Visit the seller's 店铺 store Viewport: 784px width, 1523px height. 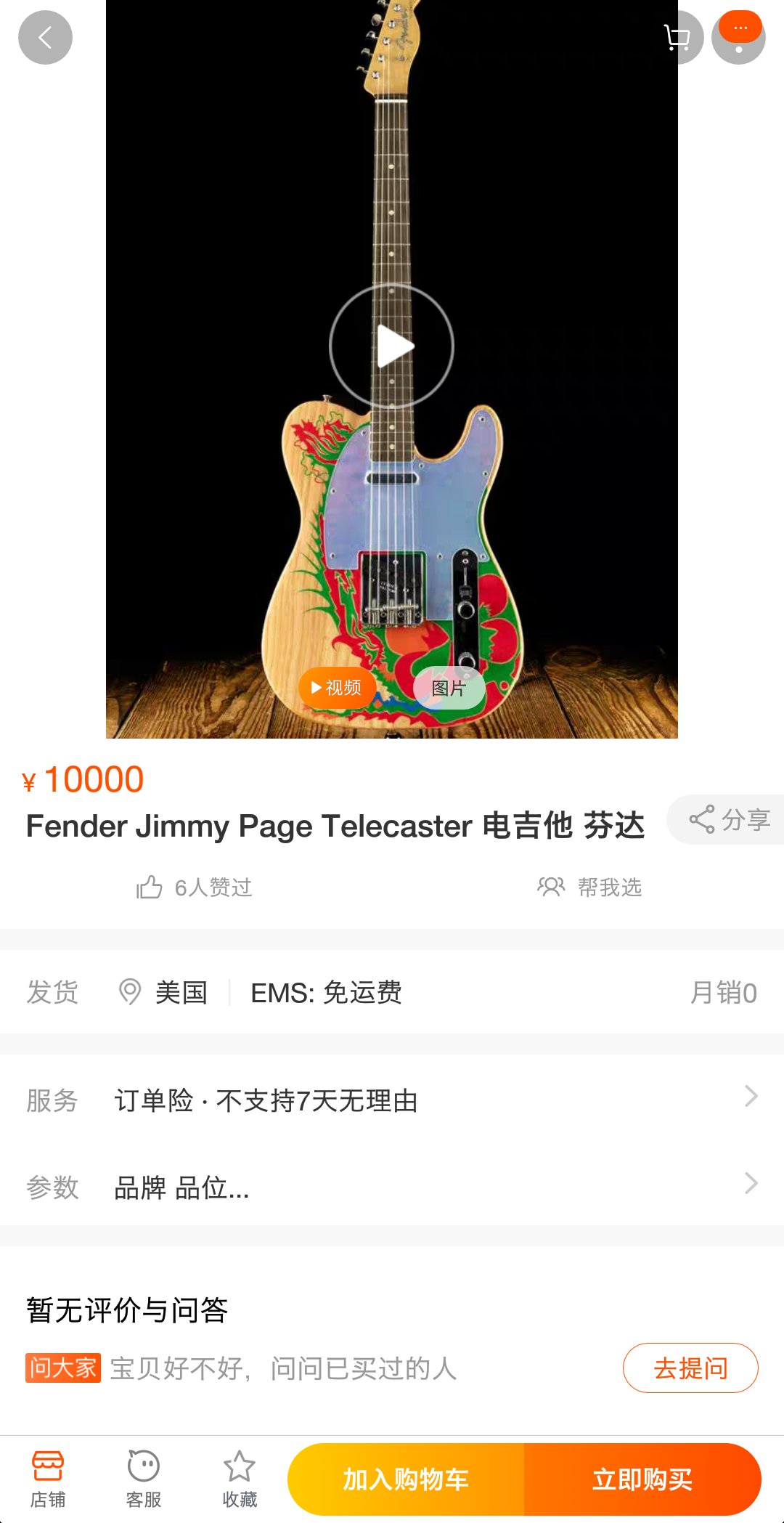pos(48,1478)
